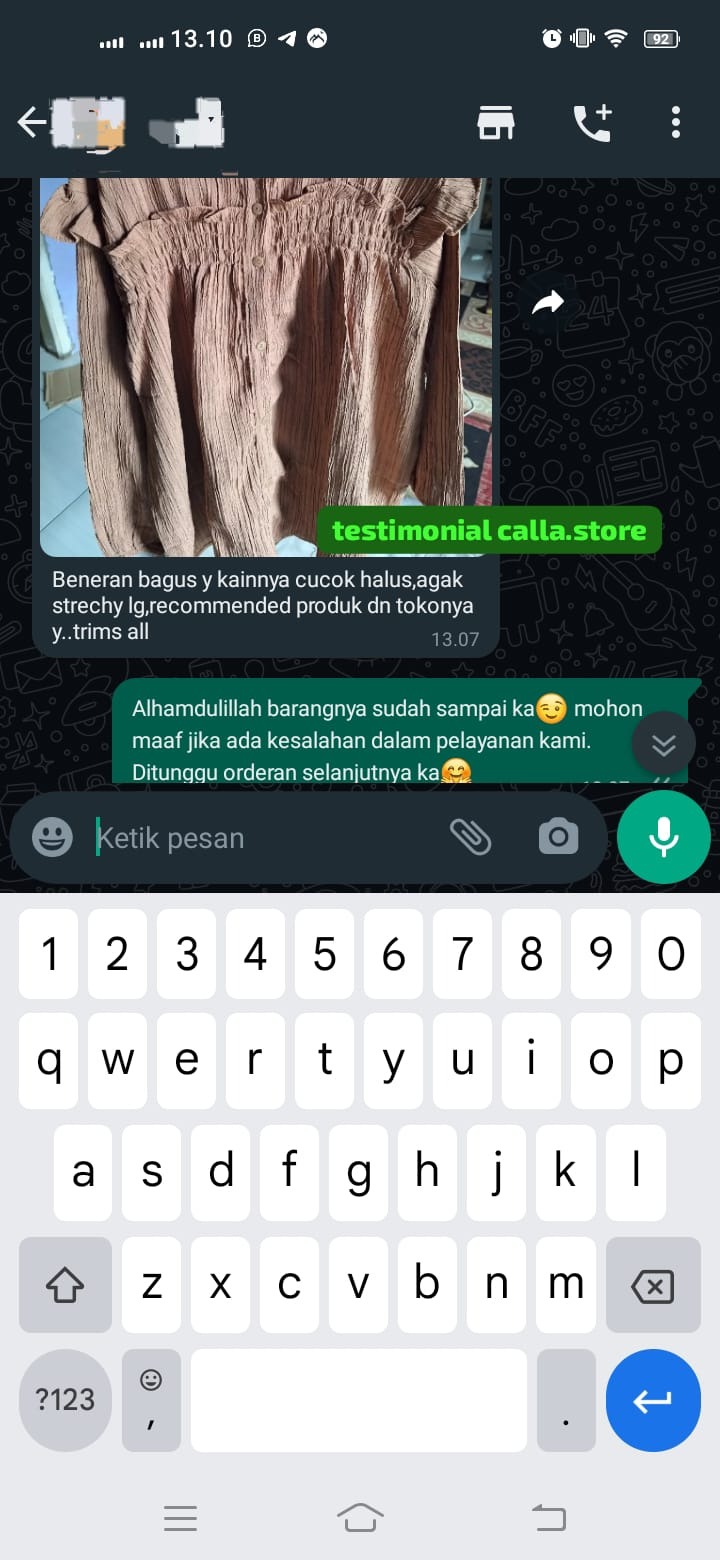Record a voice message
720x1560 pixels.
point(664,837)
